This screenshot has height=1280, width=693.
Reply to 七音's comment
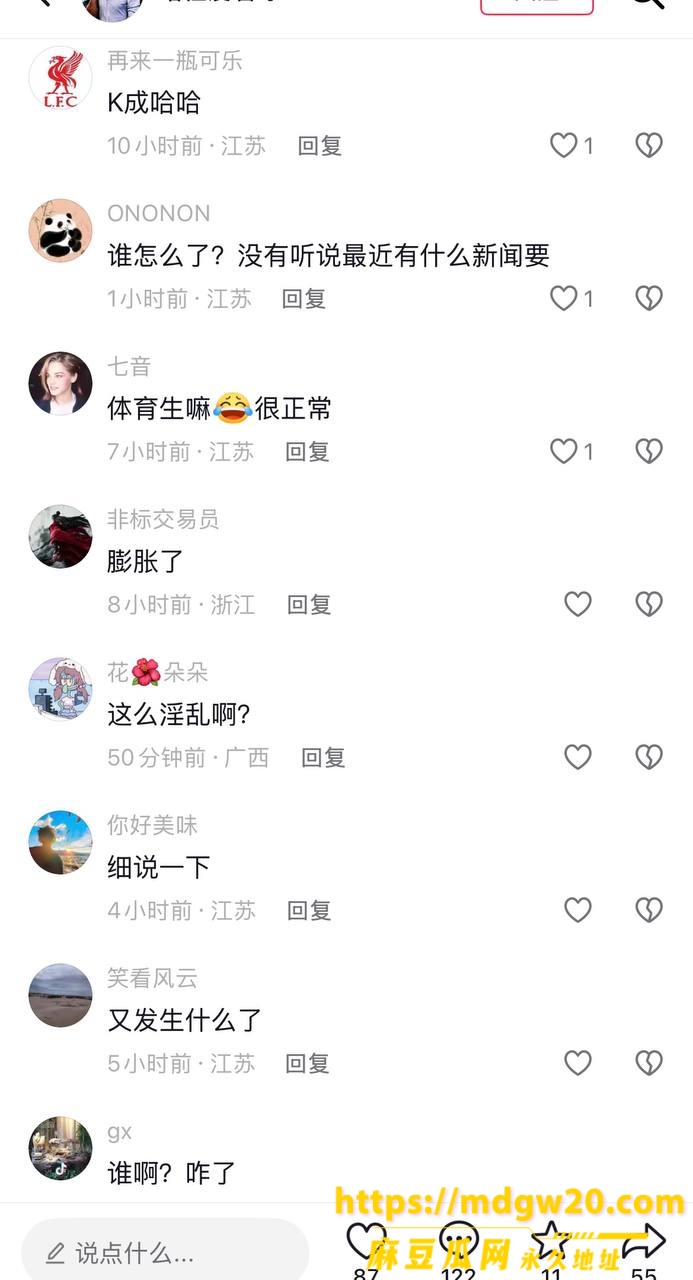tap(307, 452)
